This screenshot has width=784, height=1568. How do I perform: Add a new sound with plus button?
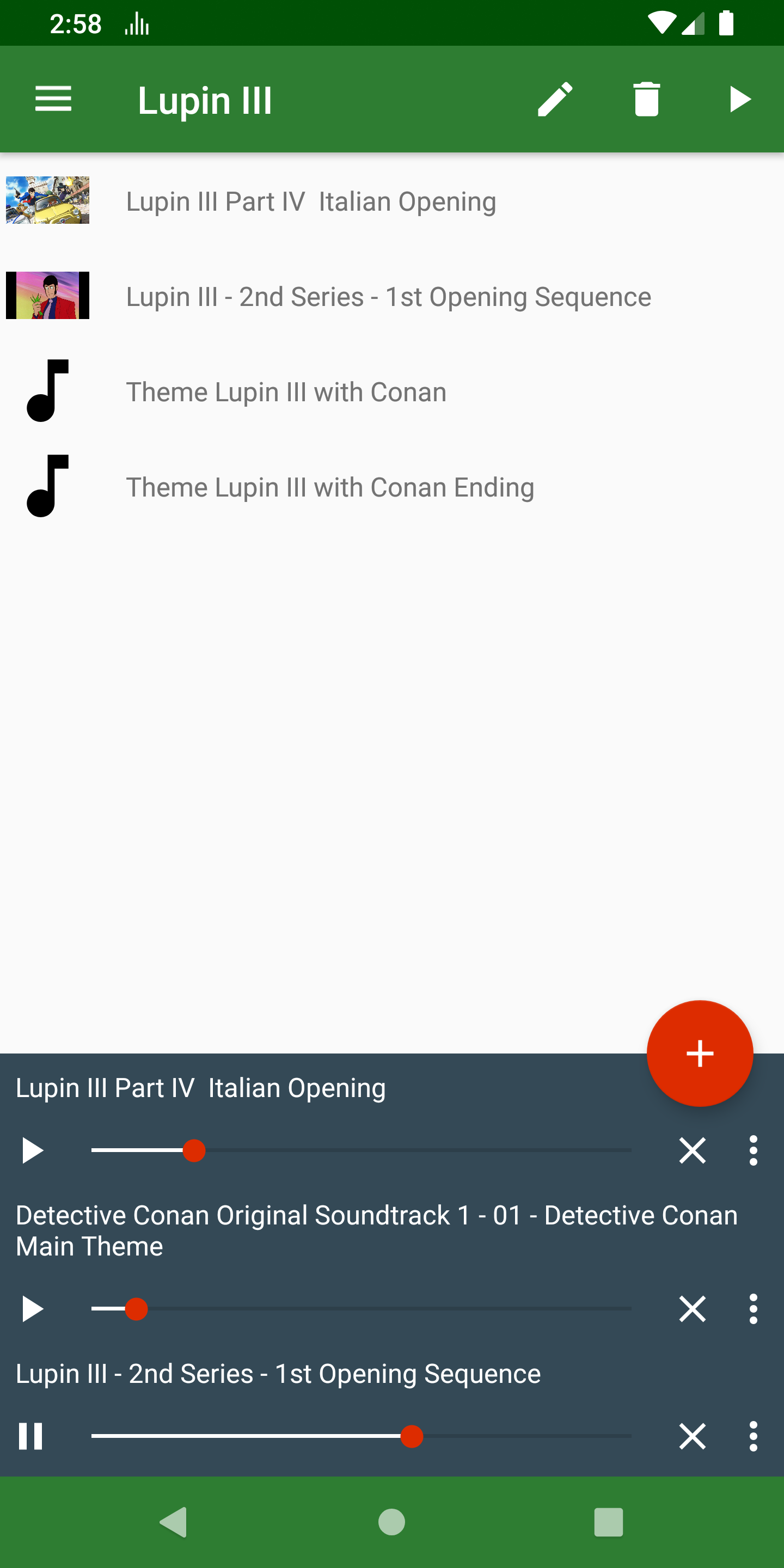[700, 1053]
